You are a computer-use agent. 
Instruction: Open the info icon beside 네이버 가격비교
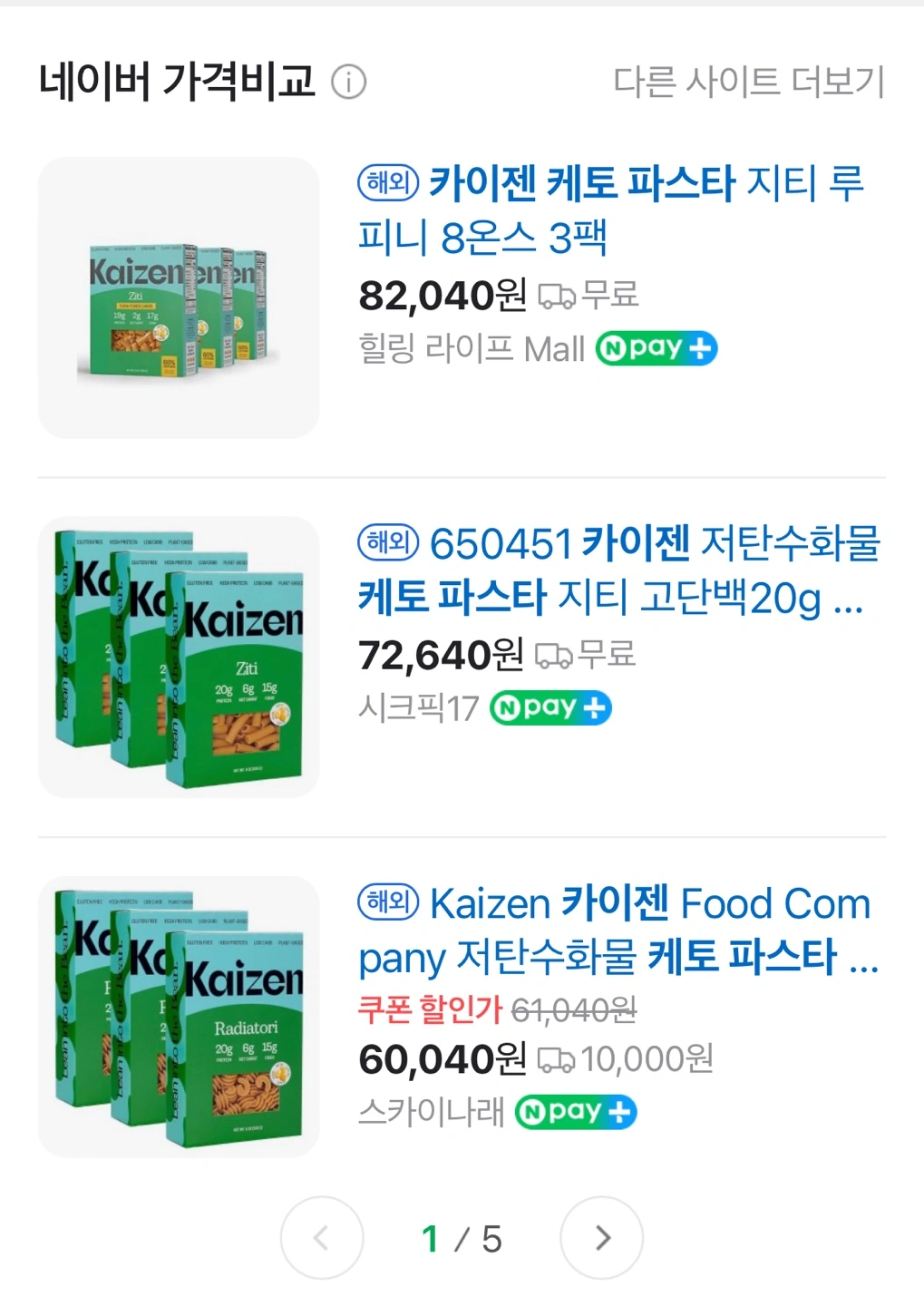coord(348,83)
